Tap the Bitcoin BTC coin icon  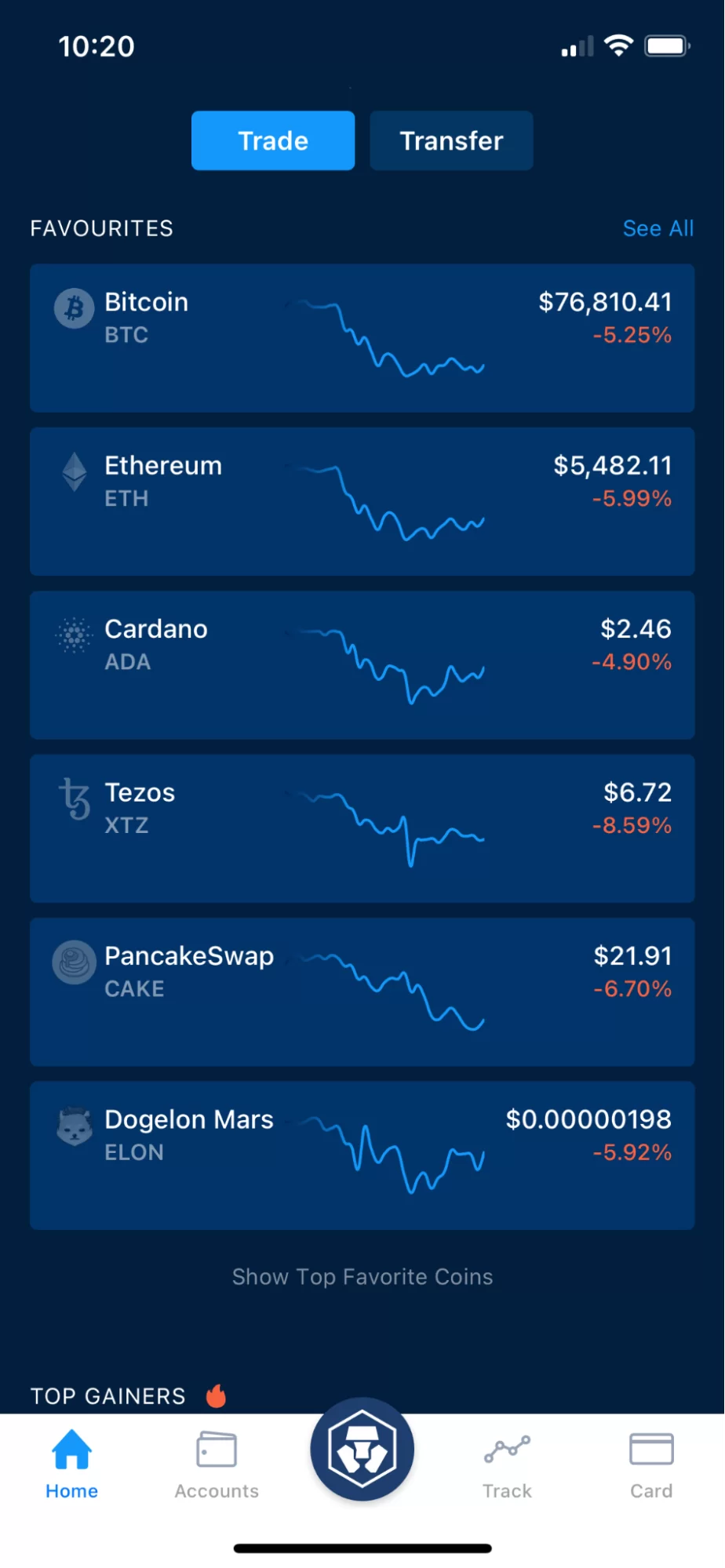pyautogui.click(x=74, y=308)
